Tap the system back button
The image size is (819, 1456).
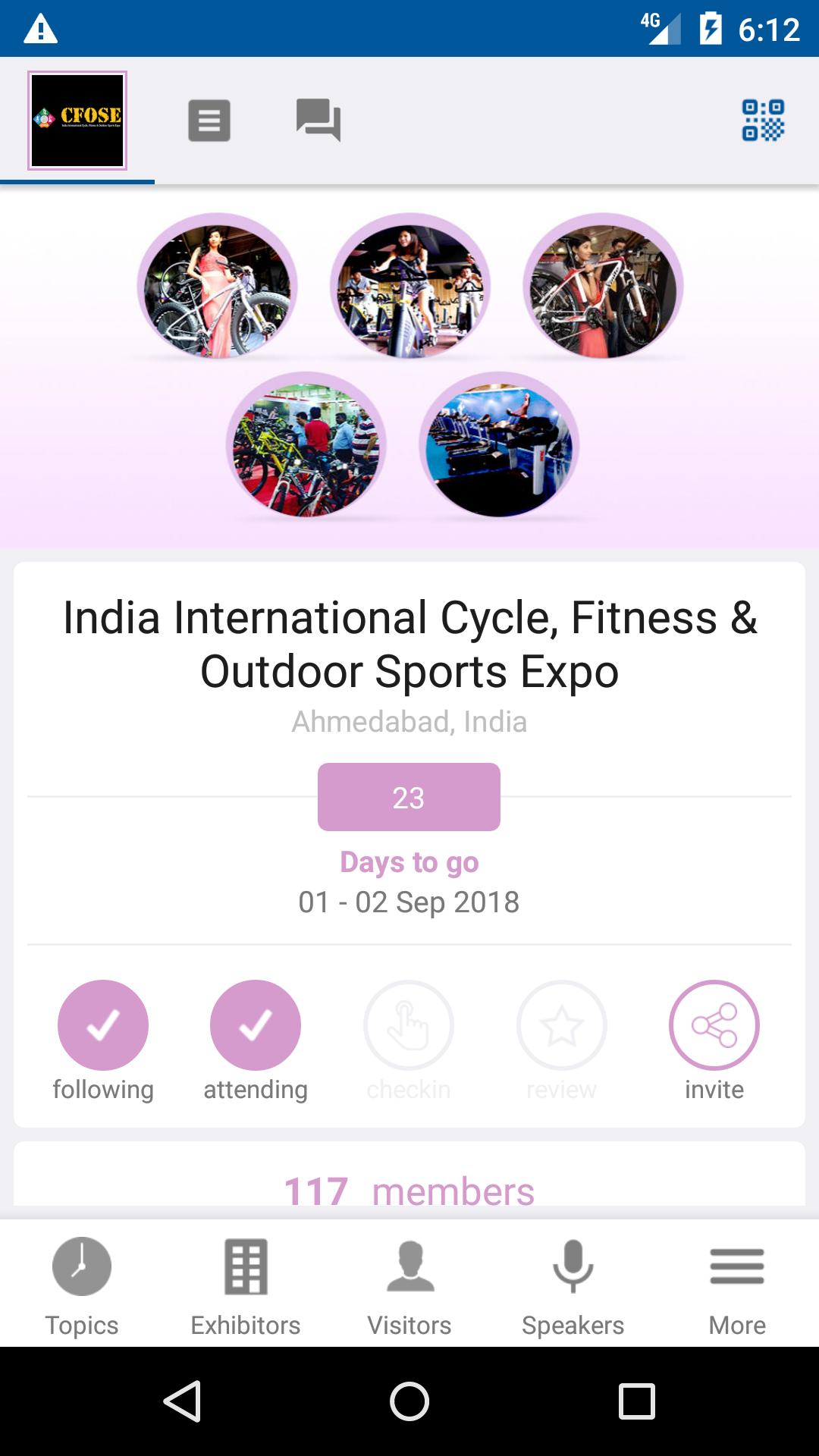tap(182, 1401)
